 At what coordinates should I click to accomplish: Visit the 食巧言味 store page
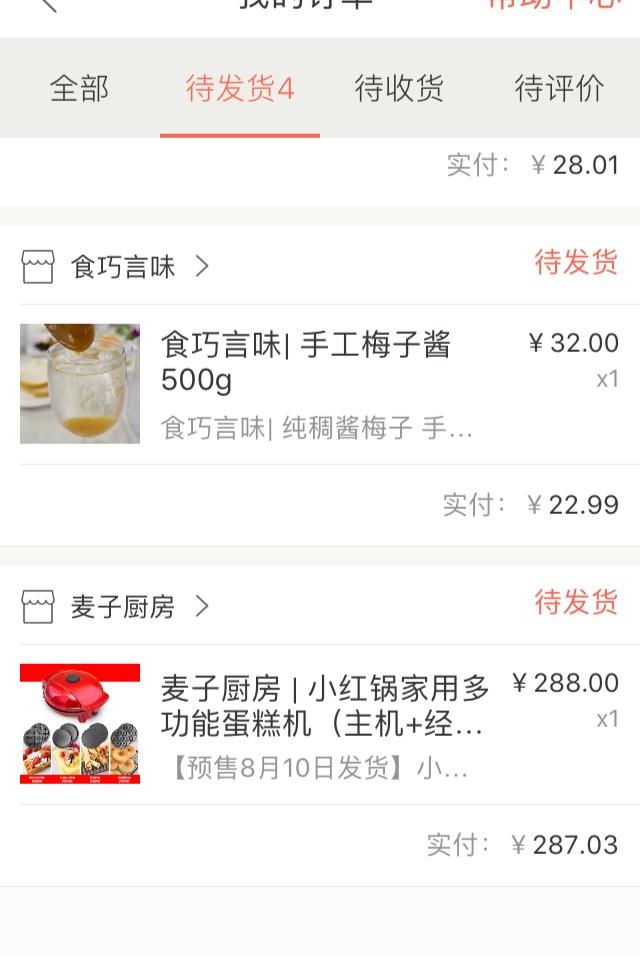pos(122,267)
